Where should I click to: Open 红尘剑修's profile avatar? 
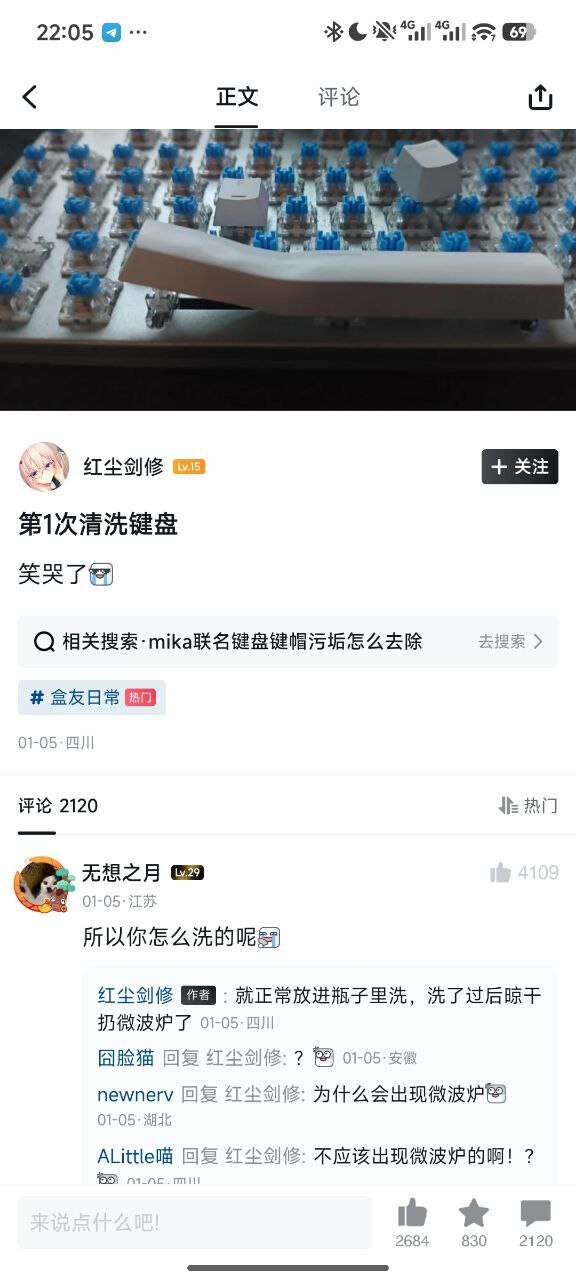44,467
